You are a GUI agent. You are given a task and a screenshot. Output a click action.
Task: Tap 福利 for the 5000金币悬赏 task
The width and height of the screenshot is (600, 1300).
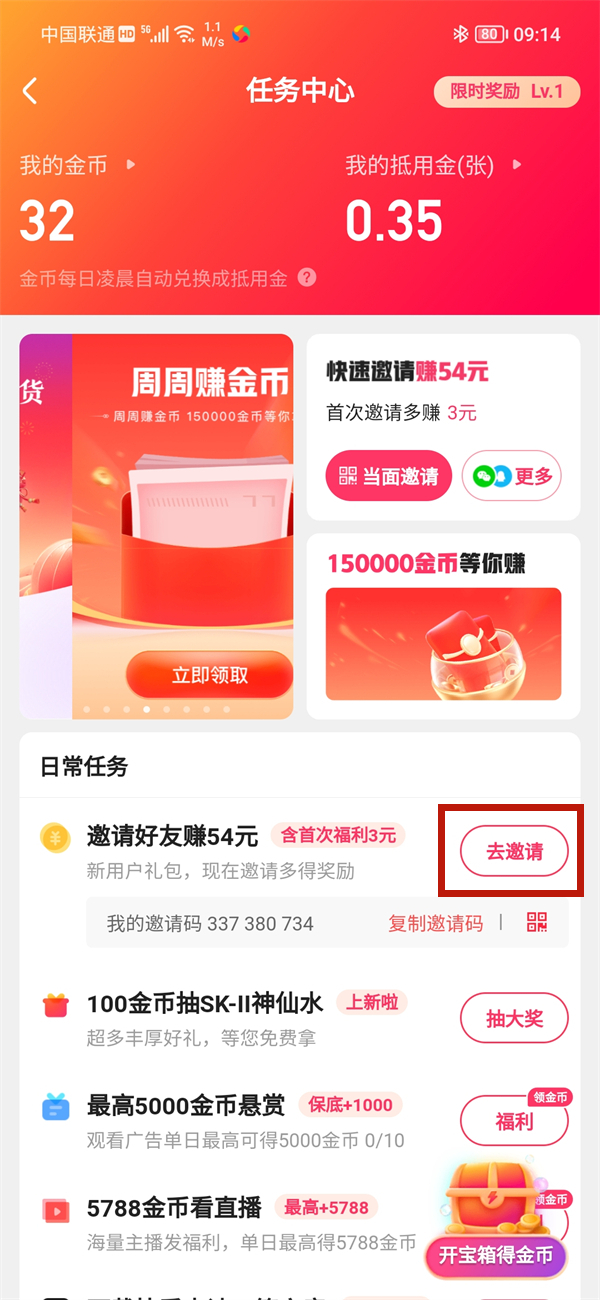pos(514,1121)
